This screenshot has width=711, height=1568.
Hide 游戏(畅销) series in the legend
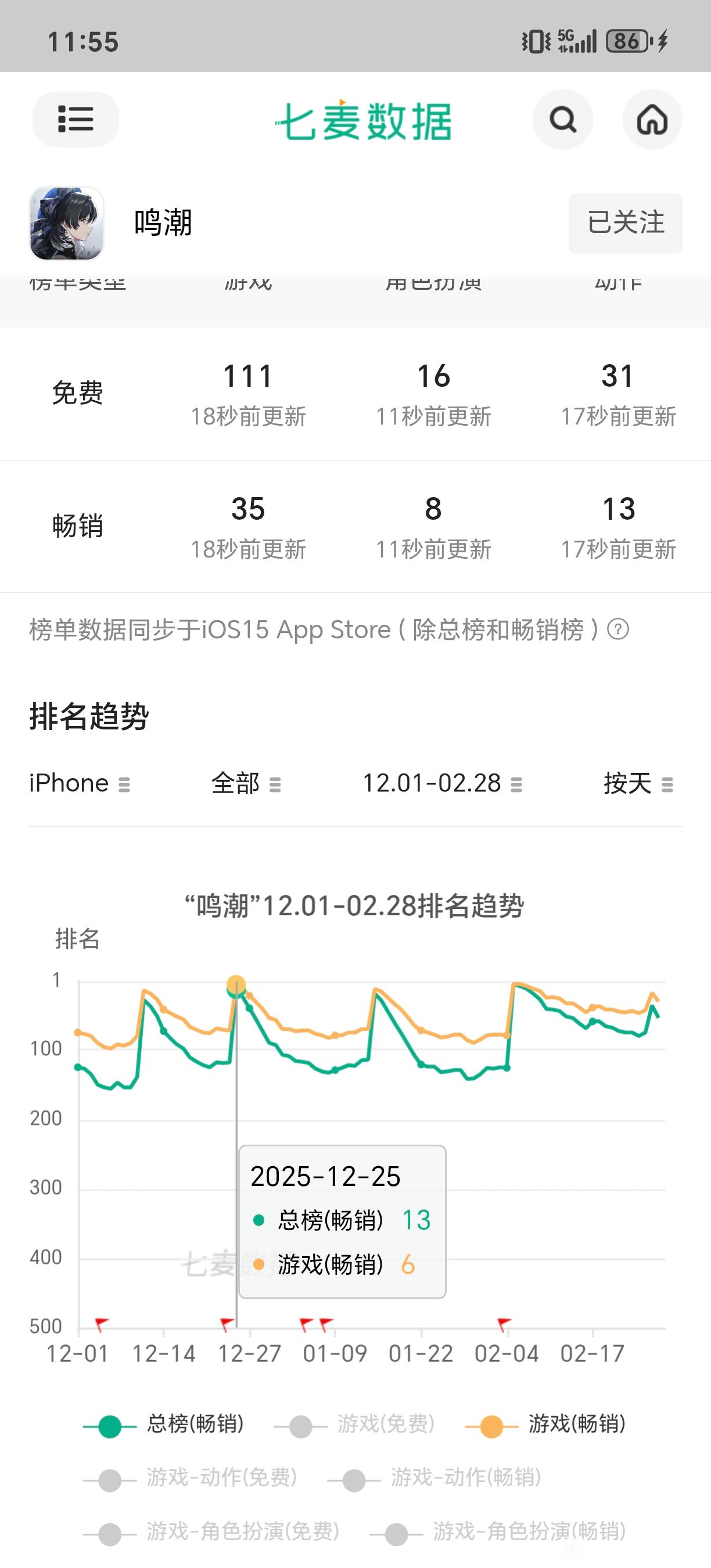pos(545,1425)
